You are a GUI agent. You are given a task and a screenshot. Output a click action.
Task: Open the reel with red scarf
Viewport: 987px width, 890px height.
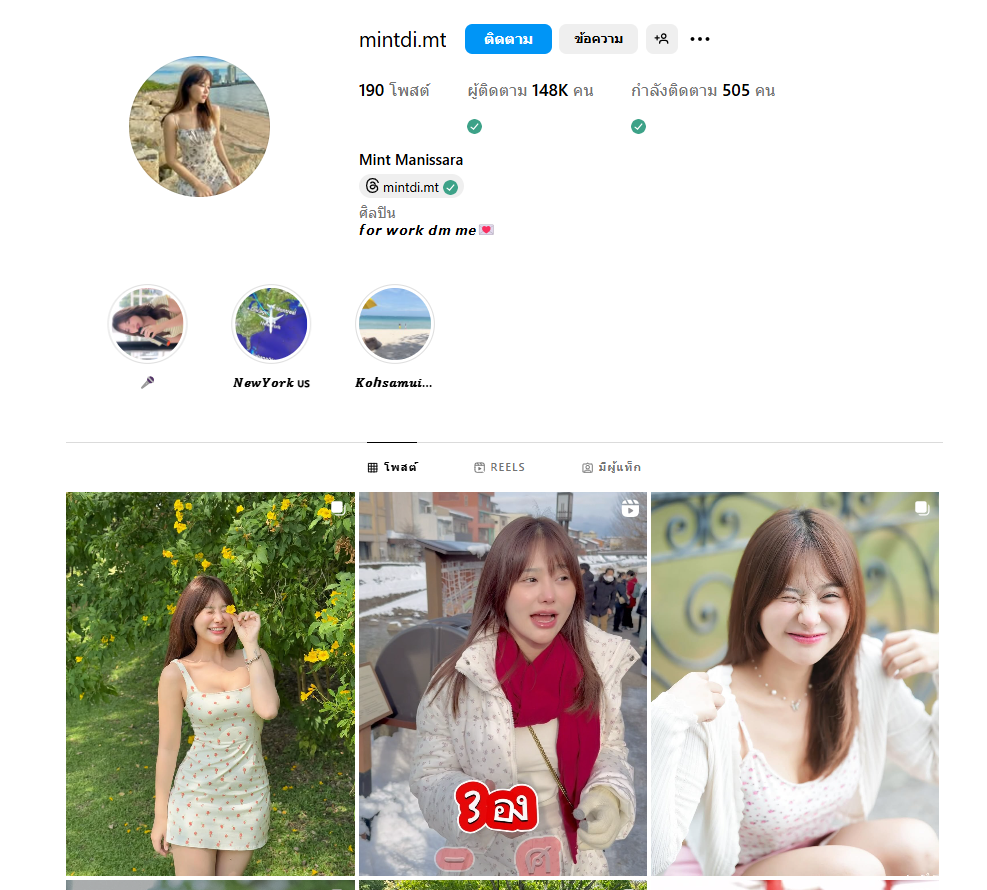point(503,683)
